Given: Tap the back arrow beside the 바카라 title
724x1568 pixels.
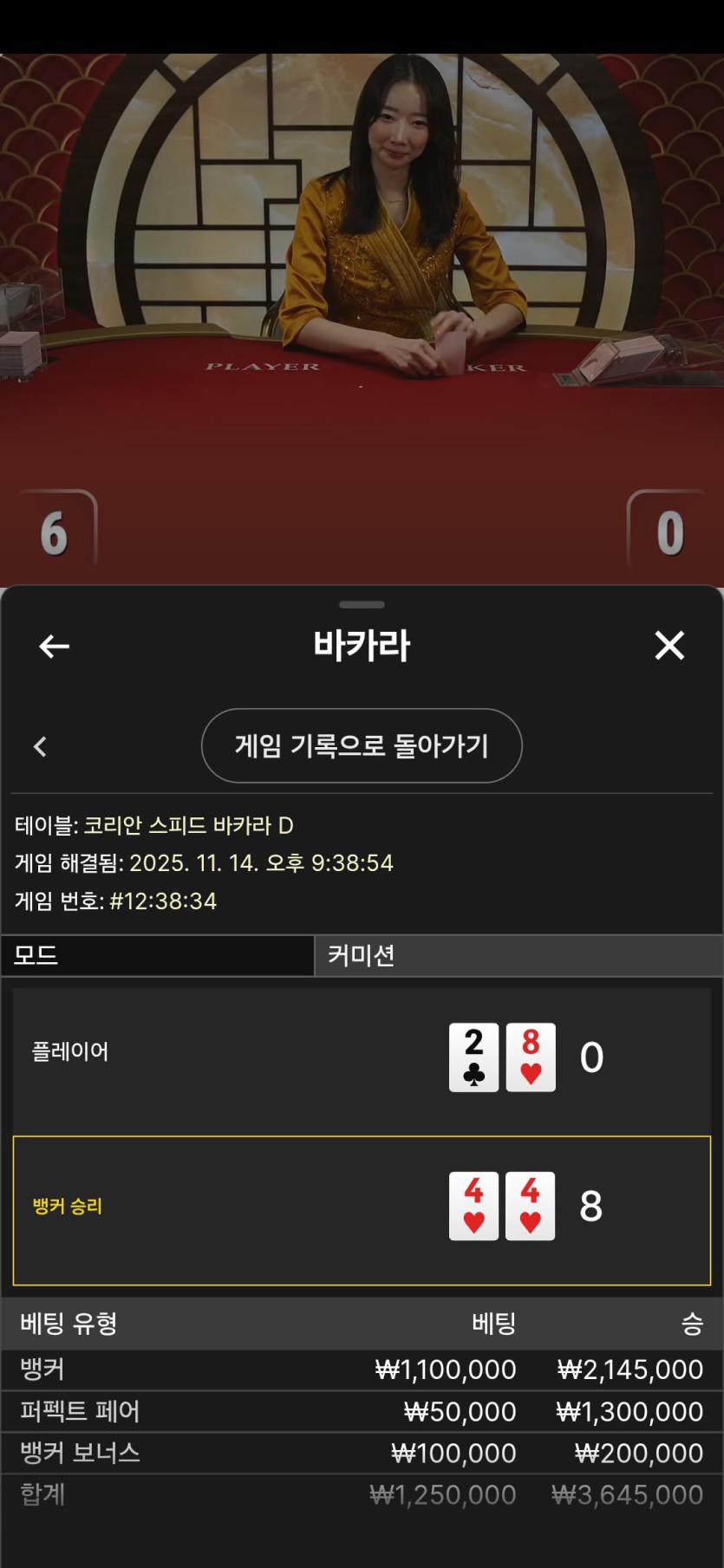Looking at the screenshot, I should pos(54,646).
